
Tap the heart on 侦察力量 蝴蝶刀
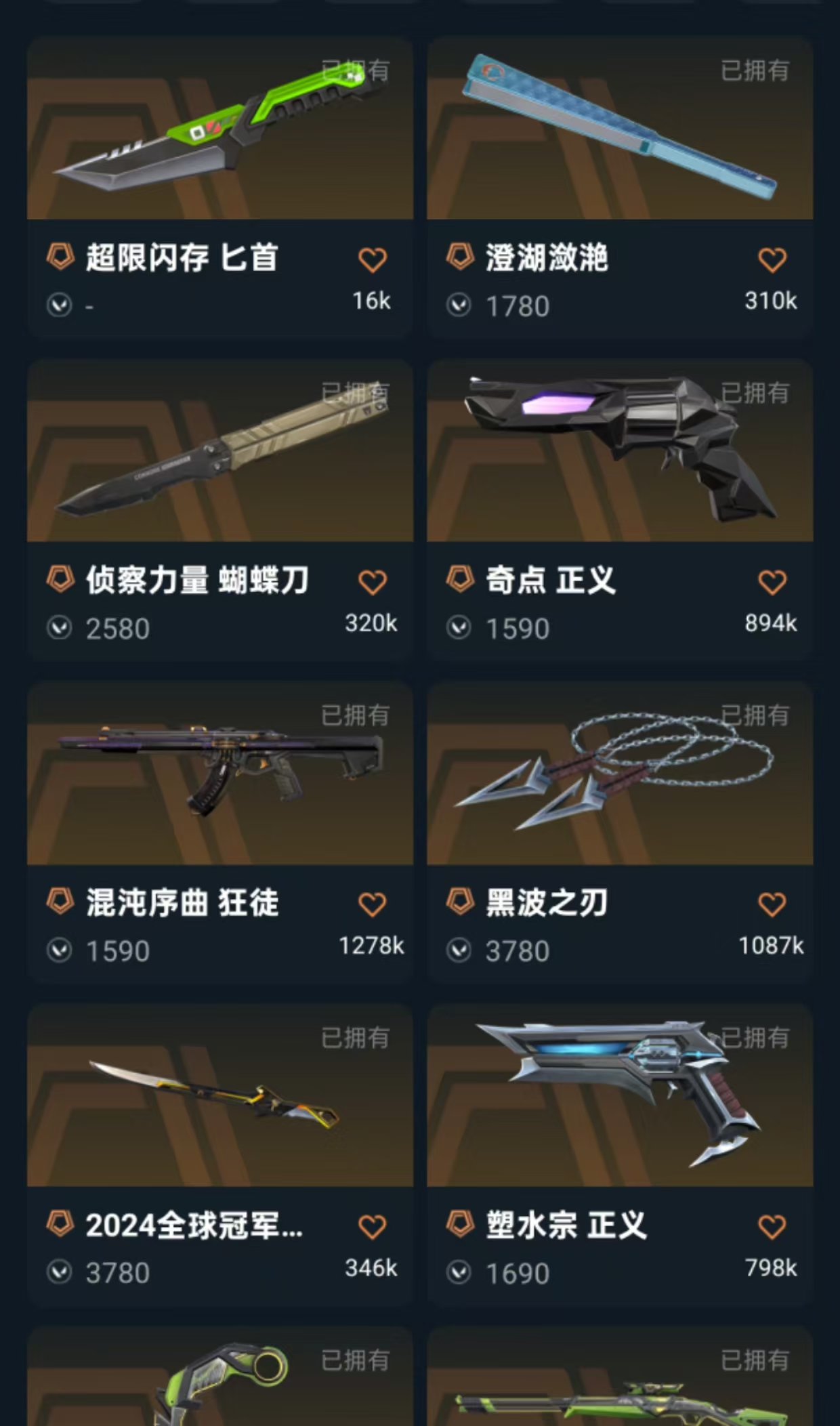click(x=372, y=582)
